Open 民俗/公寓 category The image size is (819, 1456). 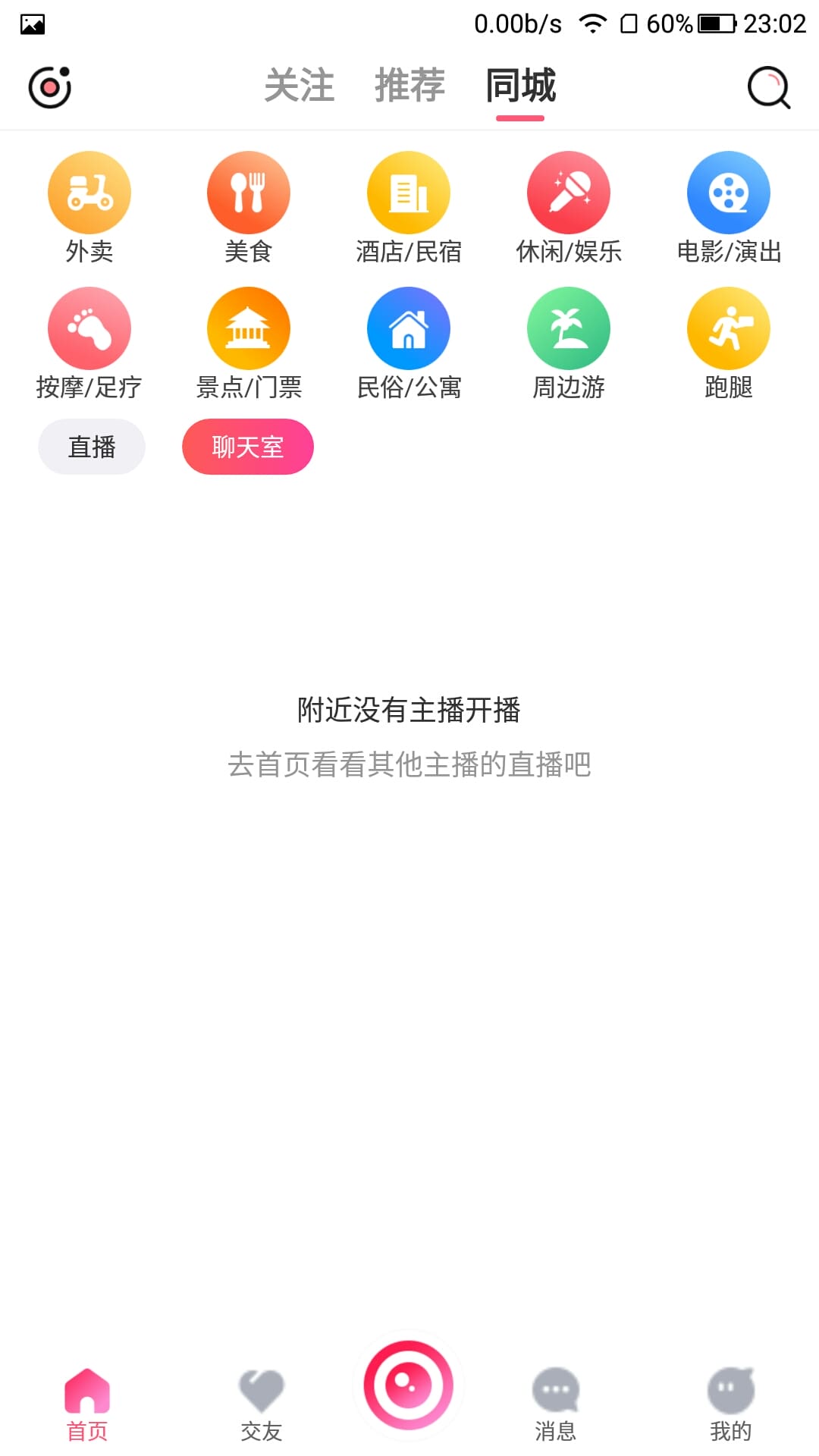pyautogui.click(x=409, y=344)
